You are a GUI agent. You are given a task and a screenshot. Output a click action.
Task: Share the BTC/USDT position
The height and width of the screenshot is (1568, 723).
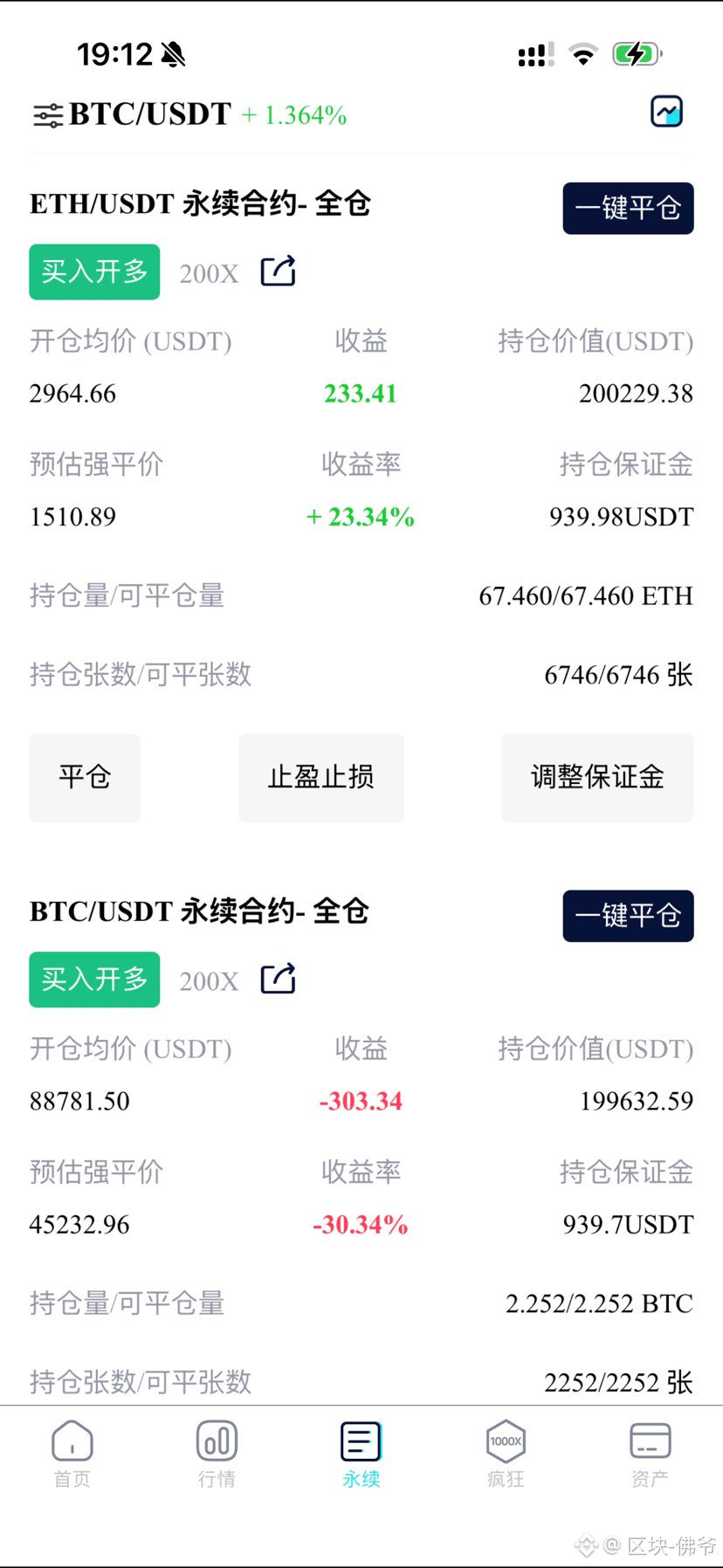[279, 979]
